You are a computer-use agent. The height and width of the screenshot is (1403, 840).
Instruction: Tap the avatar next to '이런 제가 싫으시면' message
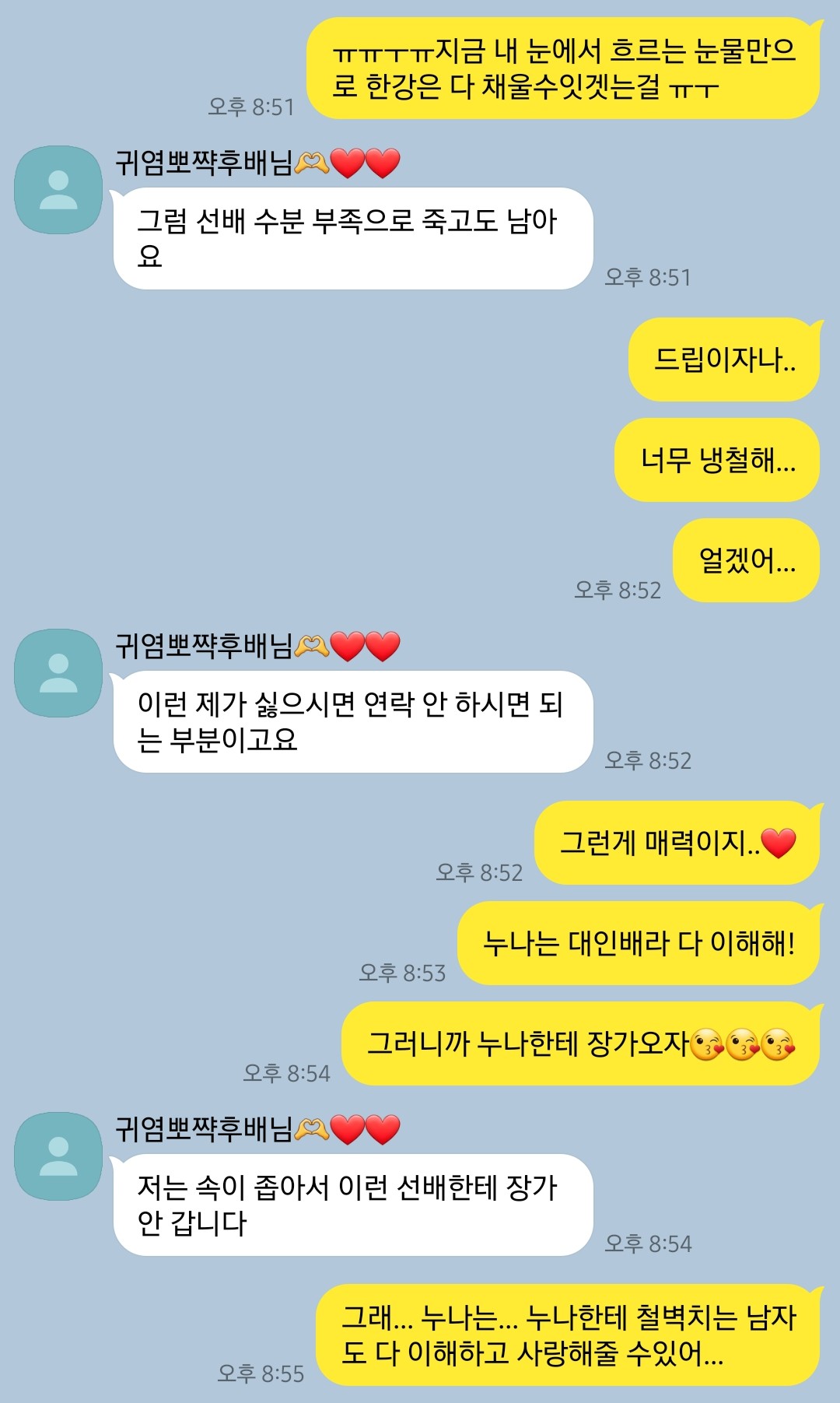[x=58, y=673]
